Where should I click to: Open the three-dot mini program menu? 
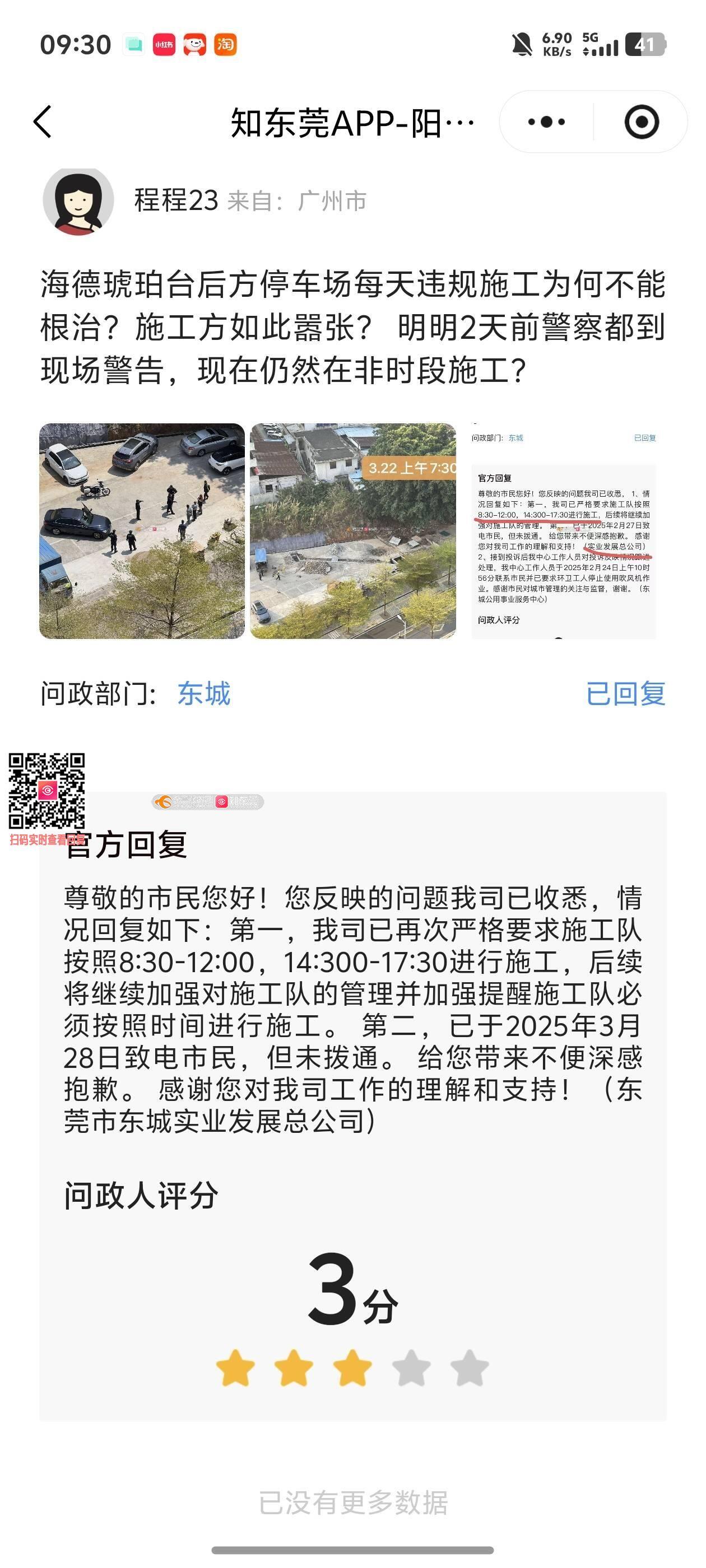pos(546,122)
